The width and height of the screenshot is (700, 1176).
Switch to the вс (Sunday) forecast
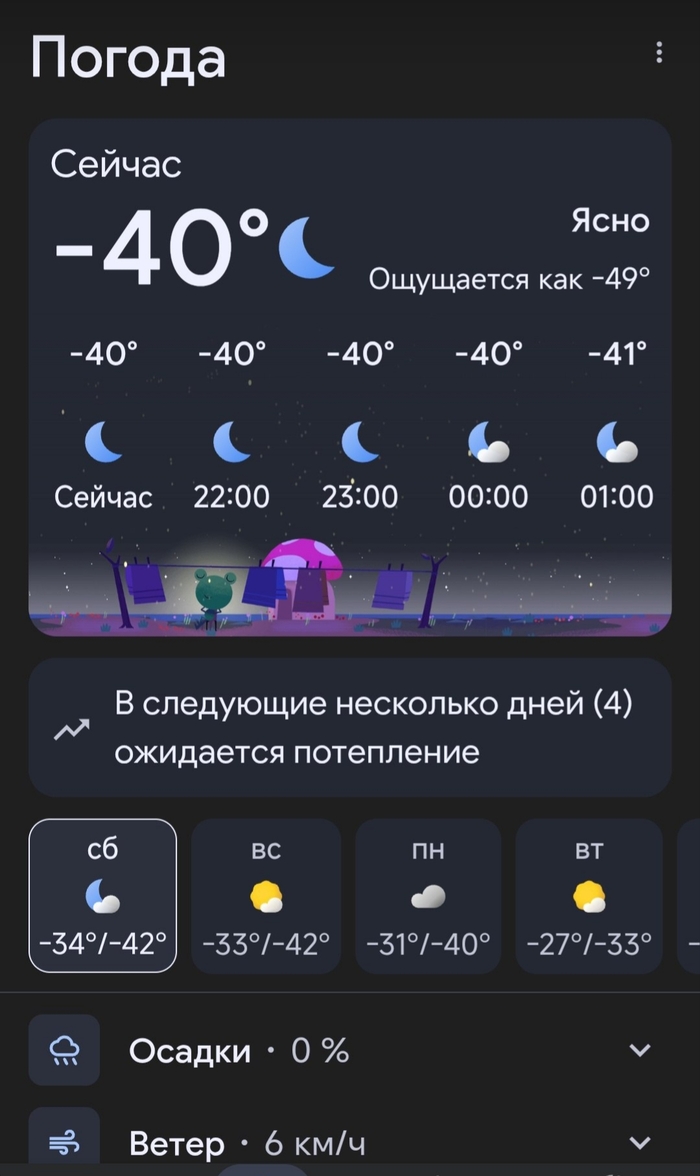266,895
